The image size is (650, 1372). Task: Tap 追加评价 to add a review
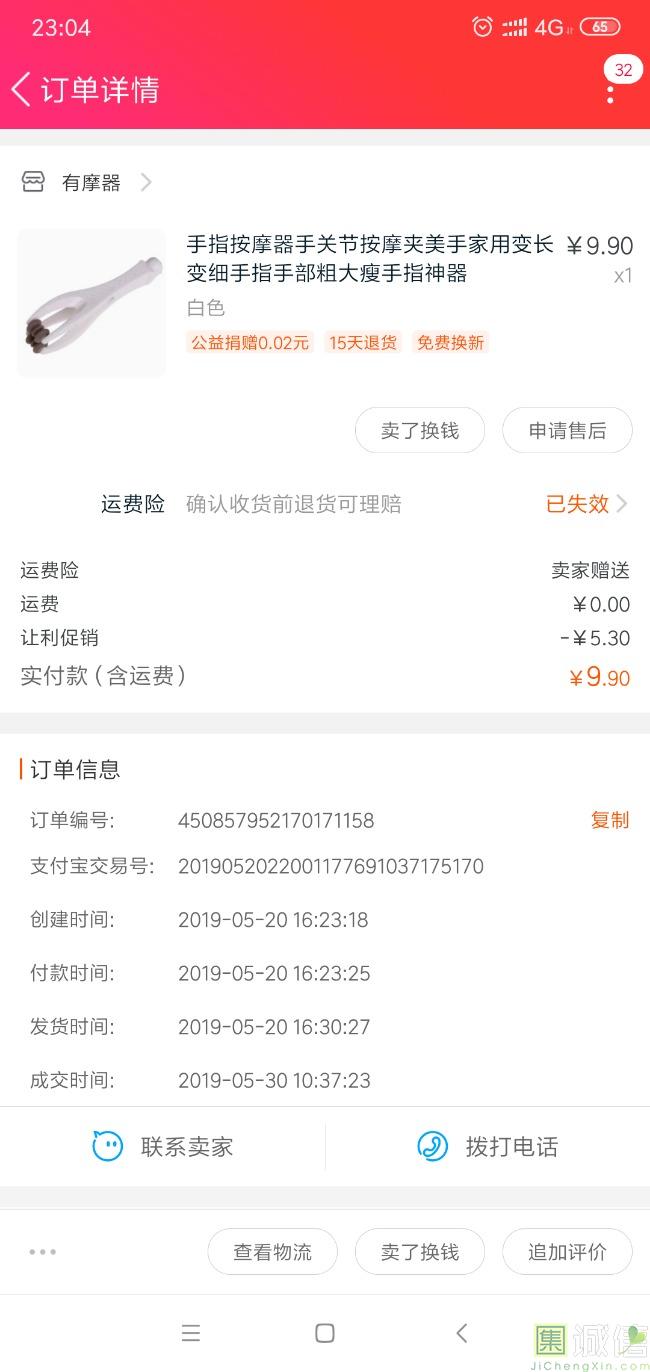tap(567, 1252)
